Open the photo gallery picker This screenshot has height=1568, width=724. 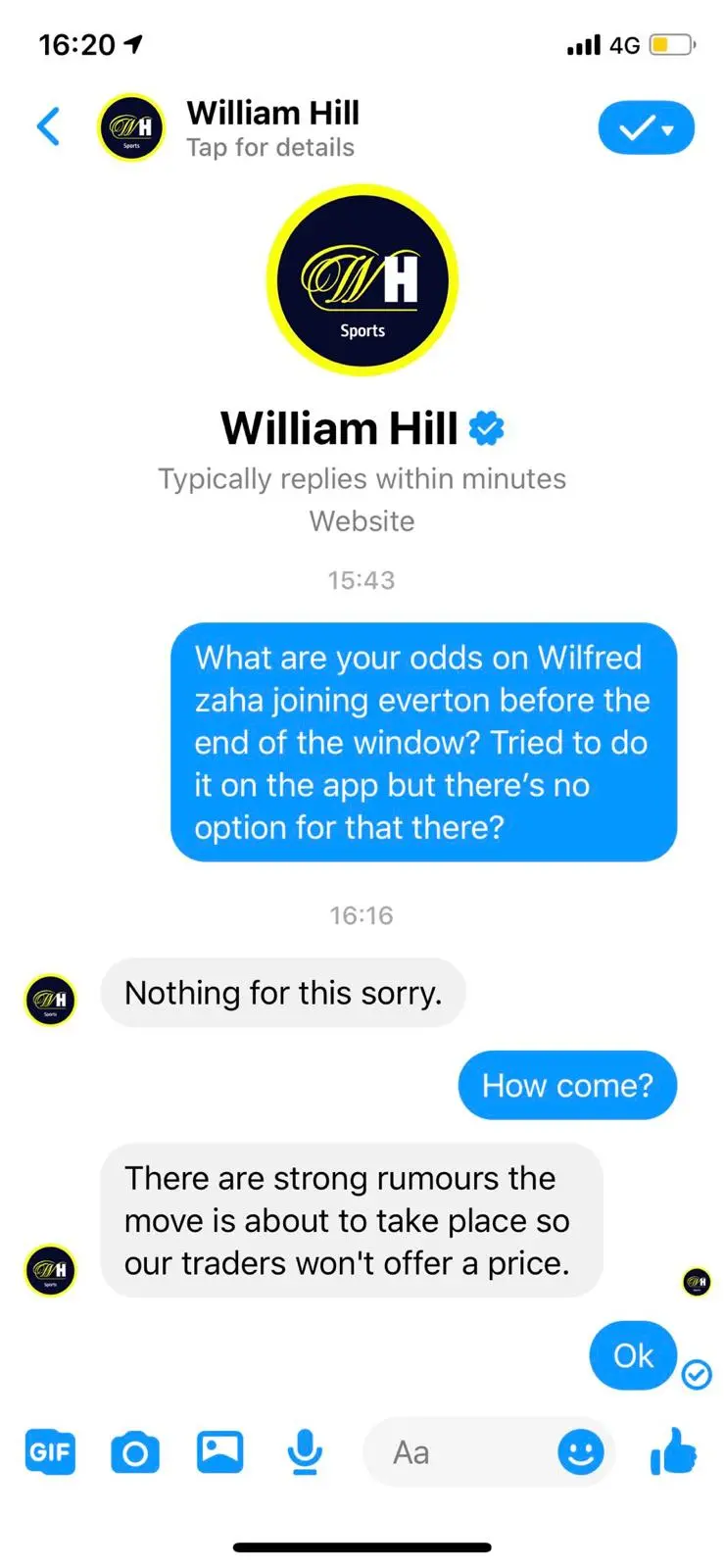[220, 1451]
